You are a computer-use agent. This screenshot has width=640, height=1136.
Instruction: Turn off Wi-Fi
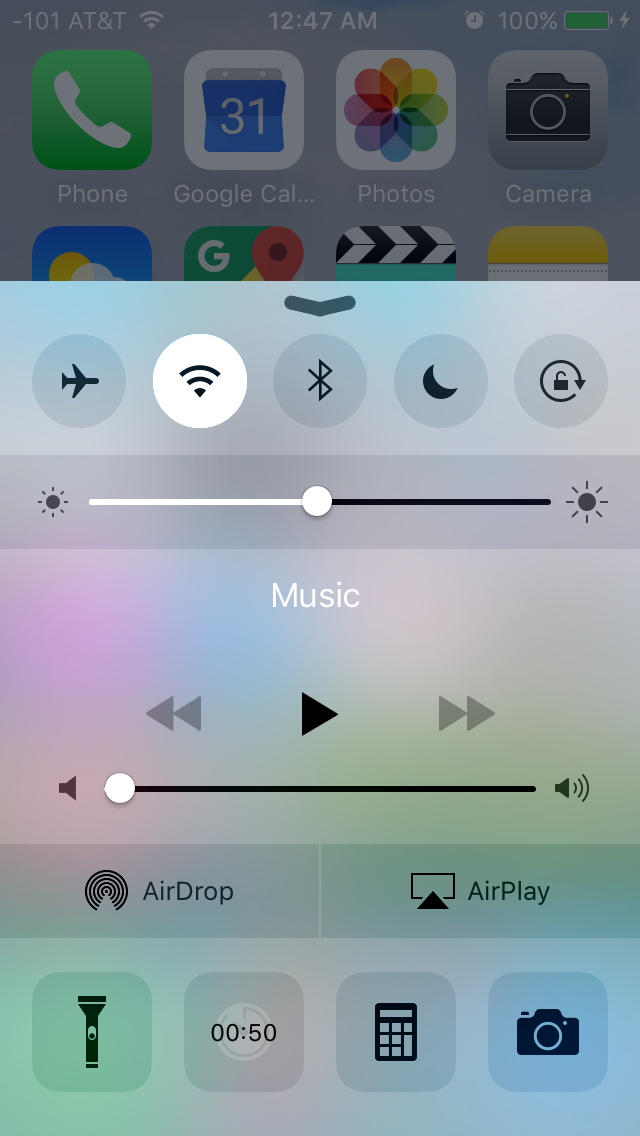(199, 381)
